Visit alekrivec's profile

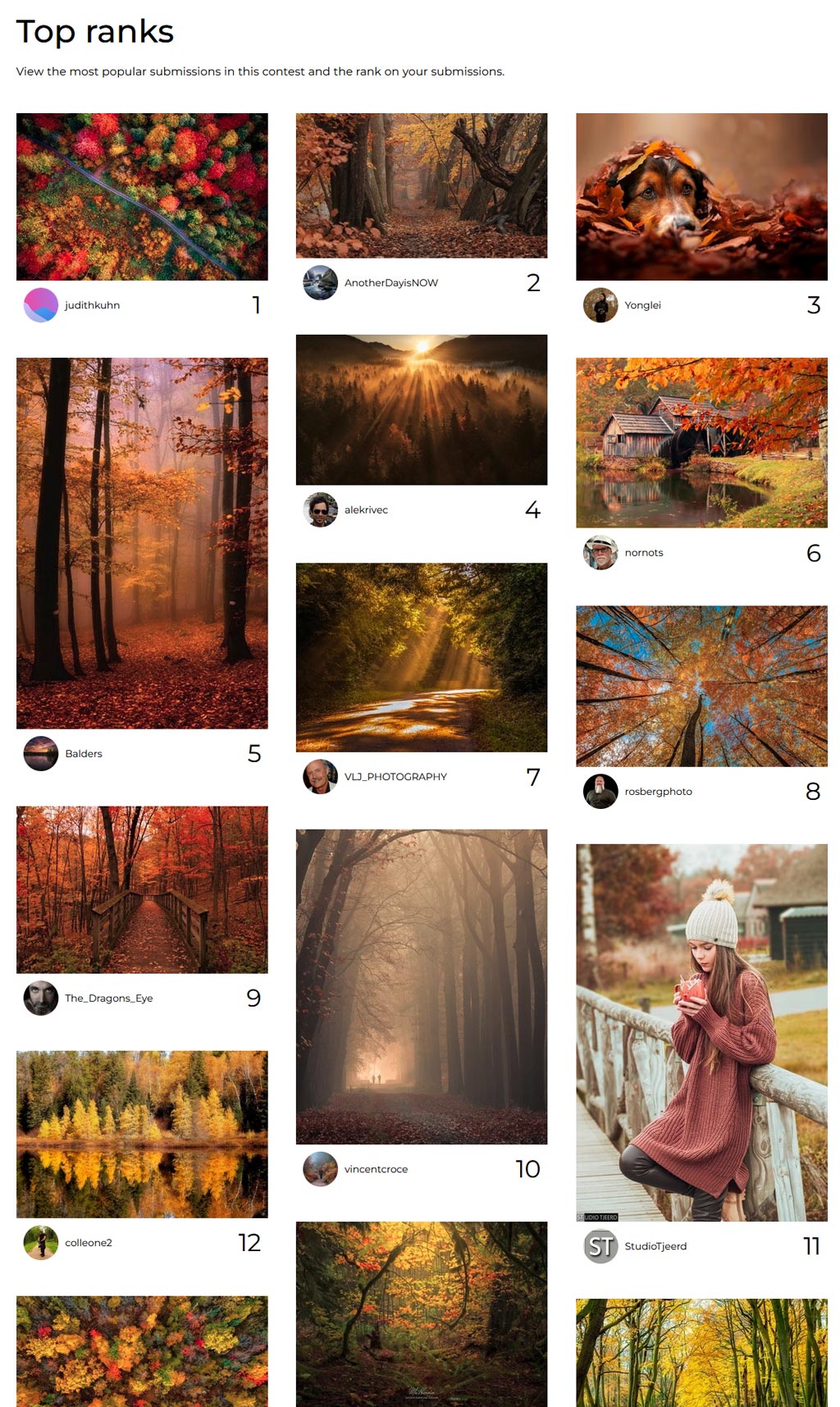pyautogui.click(x=366, y=510)
